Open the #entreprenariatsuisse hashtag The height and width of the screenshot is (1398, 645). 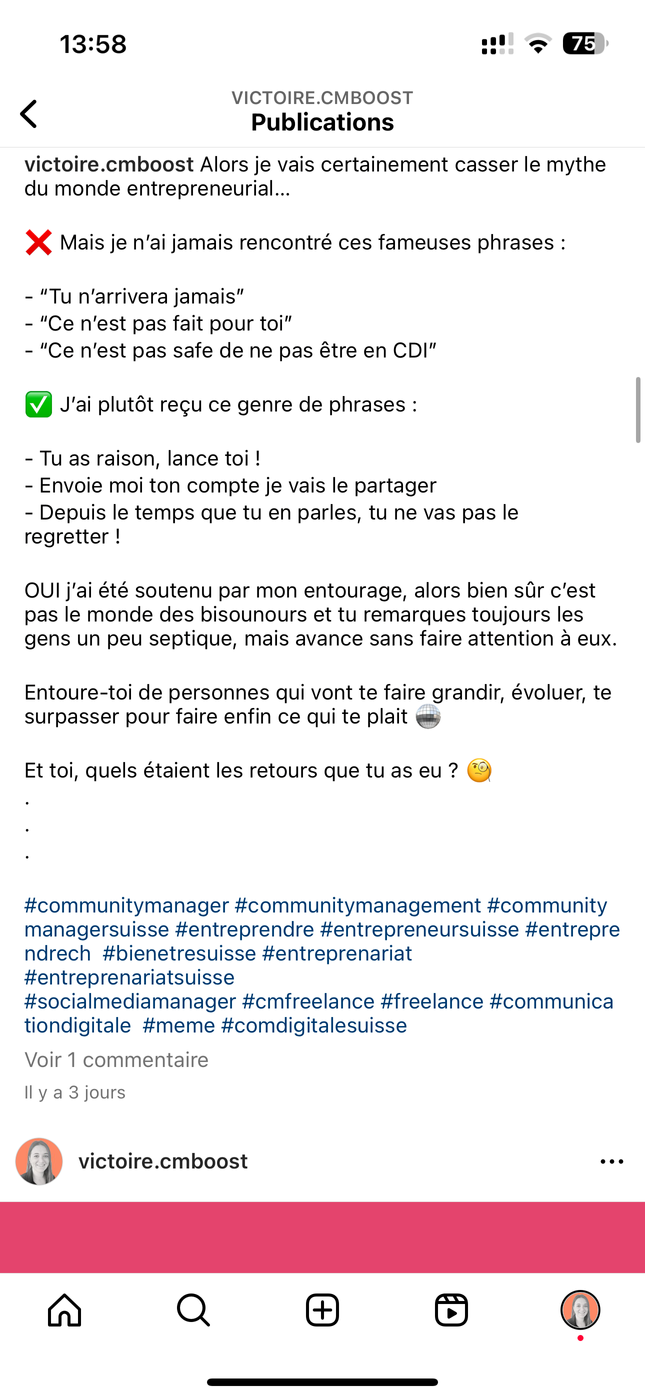point(129,978)
